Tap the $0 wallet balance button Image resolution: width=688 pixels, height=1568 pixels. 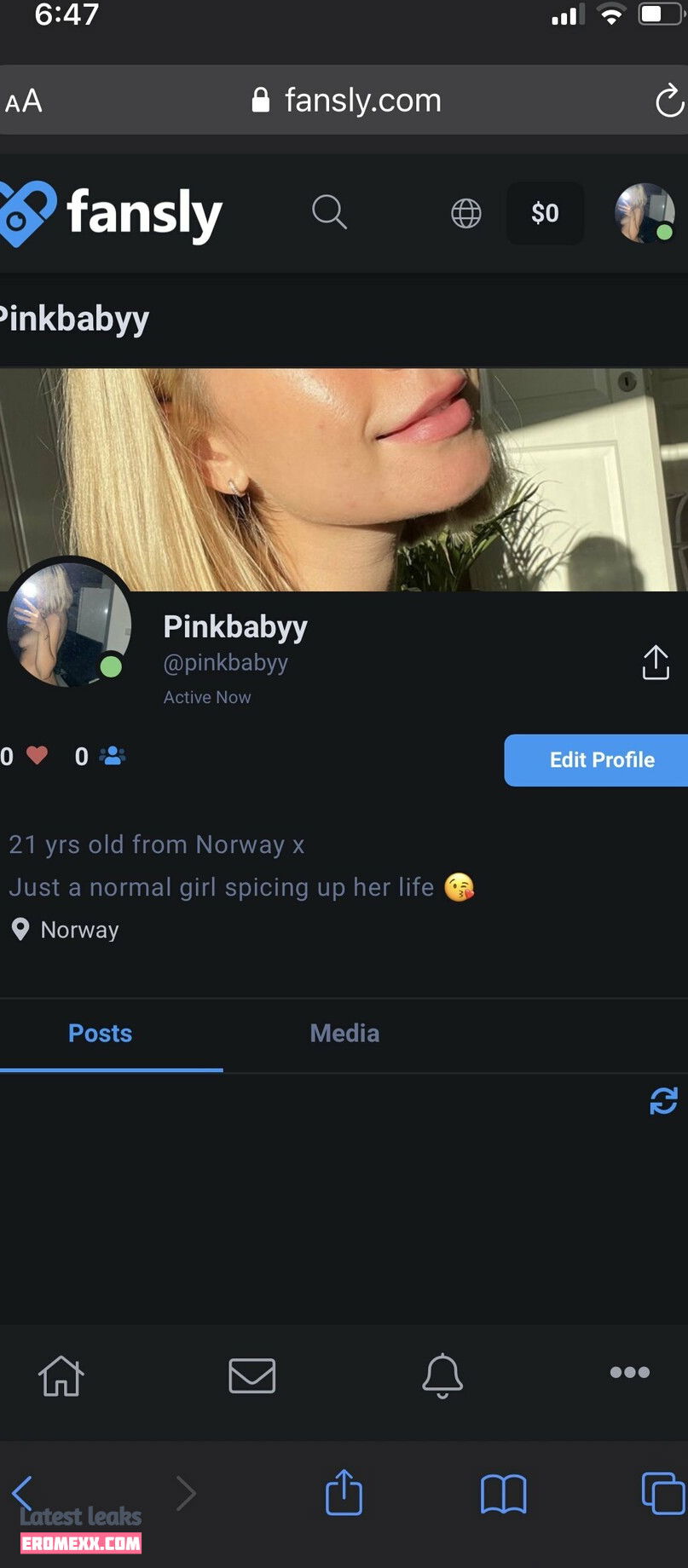point(545,213)
